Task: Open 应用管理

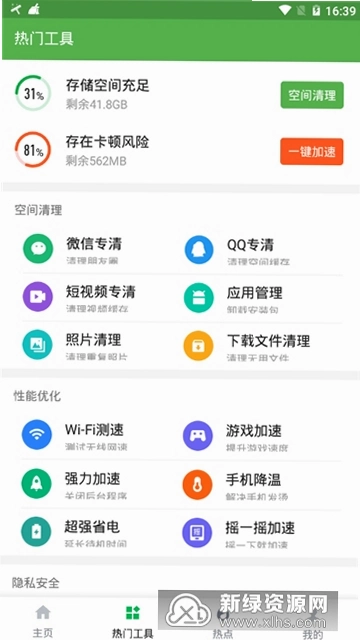Action: point(262,298)
